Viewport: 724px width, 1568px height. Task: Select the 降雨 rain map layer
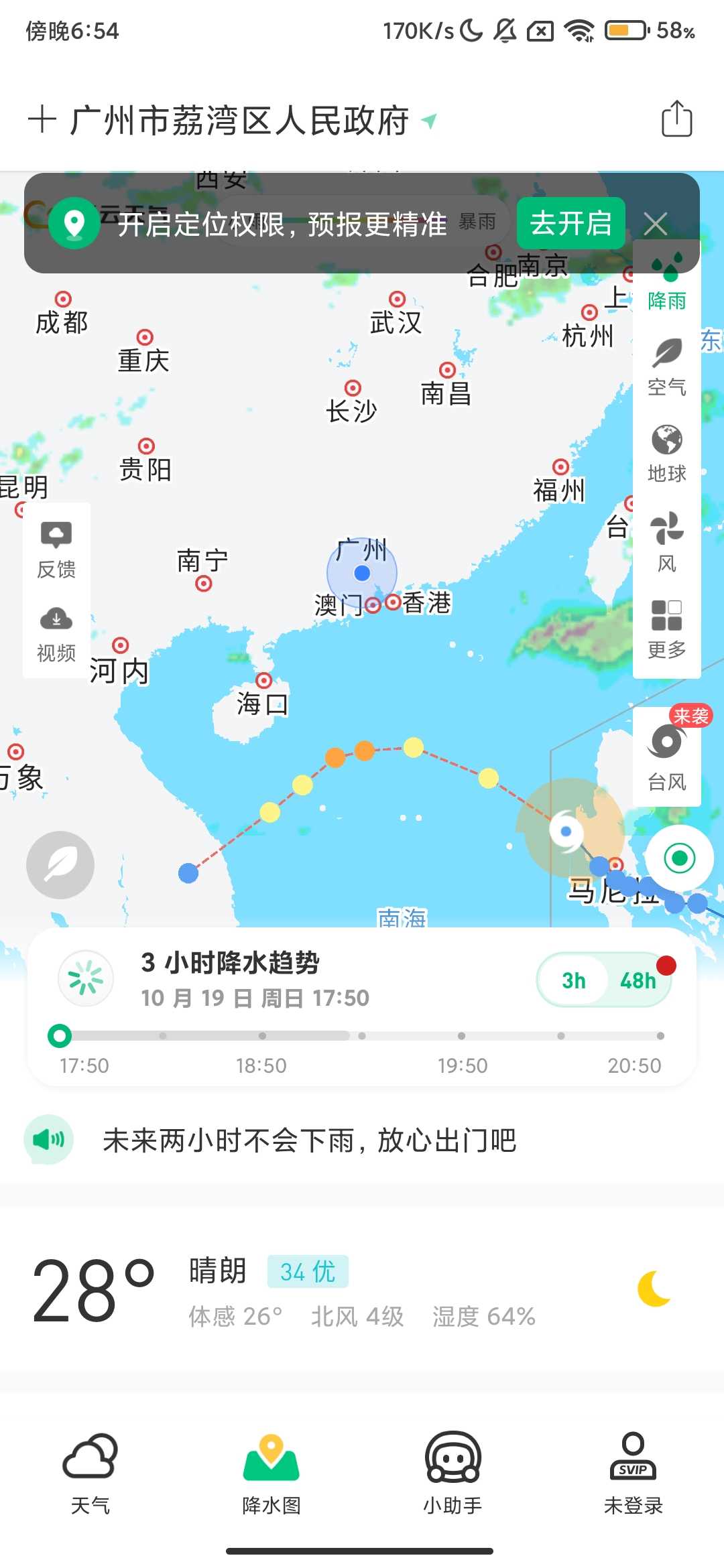[666, 281]
